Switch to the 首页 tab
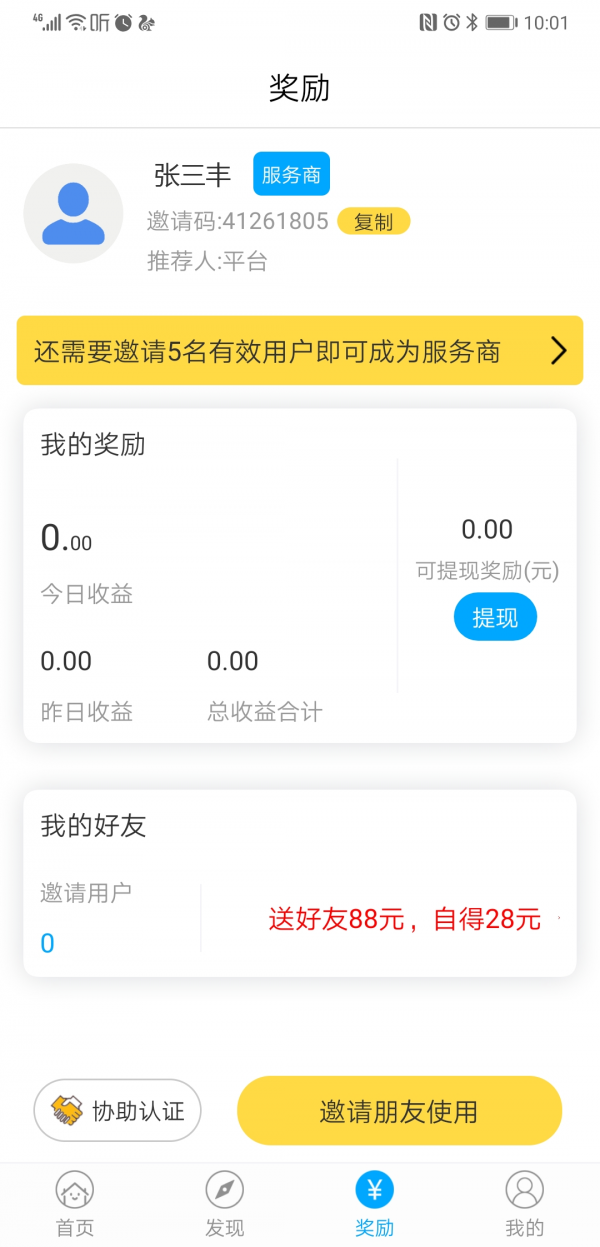This screenshot has width=600, height=1247. coord(74,1205)
